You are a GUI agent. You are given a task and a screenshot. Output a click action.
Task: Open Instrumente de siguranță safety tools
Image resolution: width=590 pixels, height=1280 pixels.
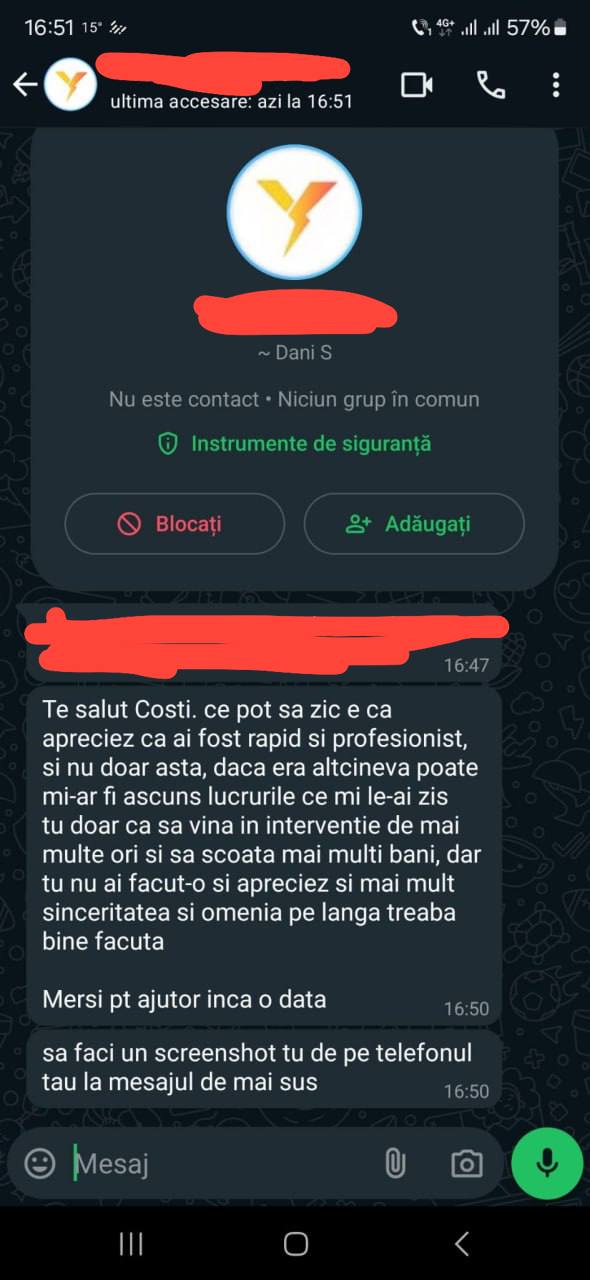(295, 444)
